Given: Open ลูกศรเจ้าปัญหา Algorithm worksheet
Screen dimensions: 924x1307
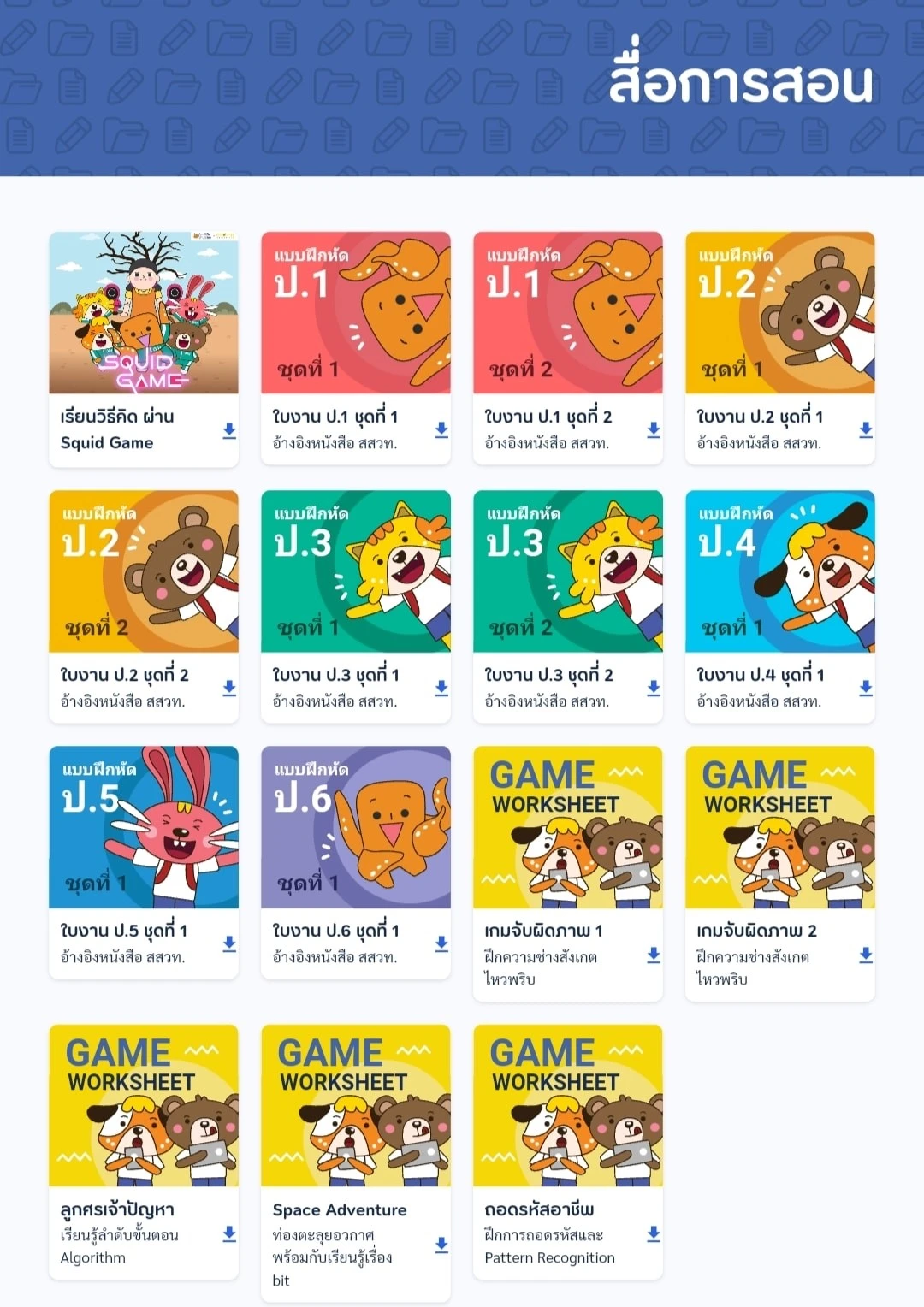Looking at the screenshot, I should pos(143,1105).
